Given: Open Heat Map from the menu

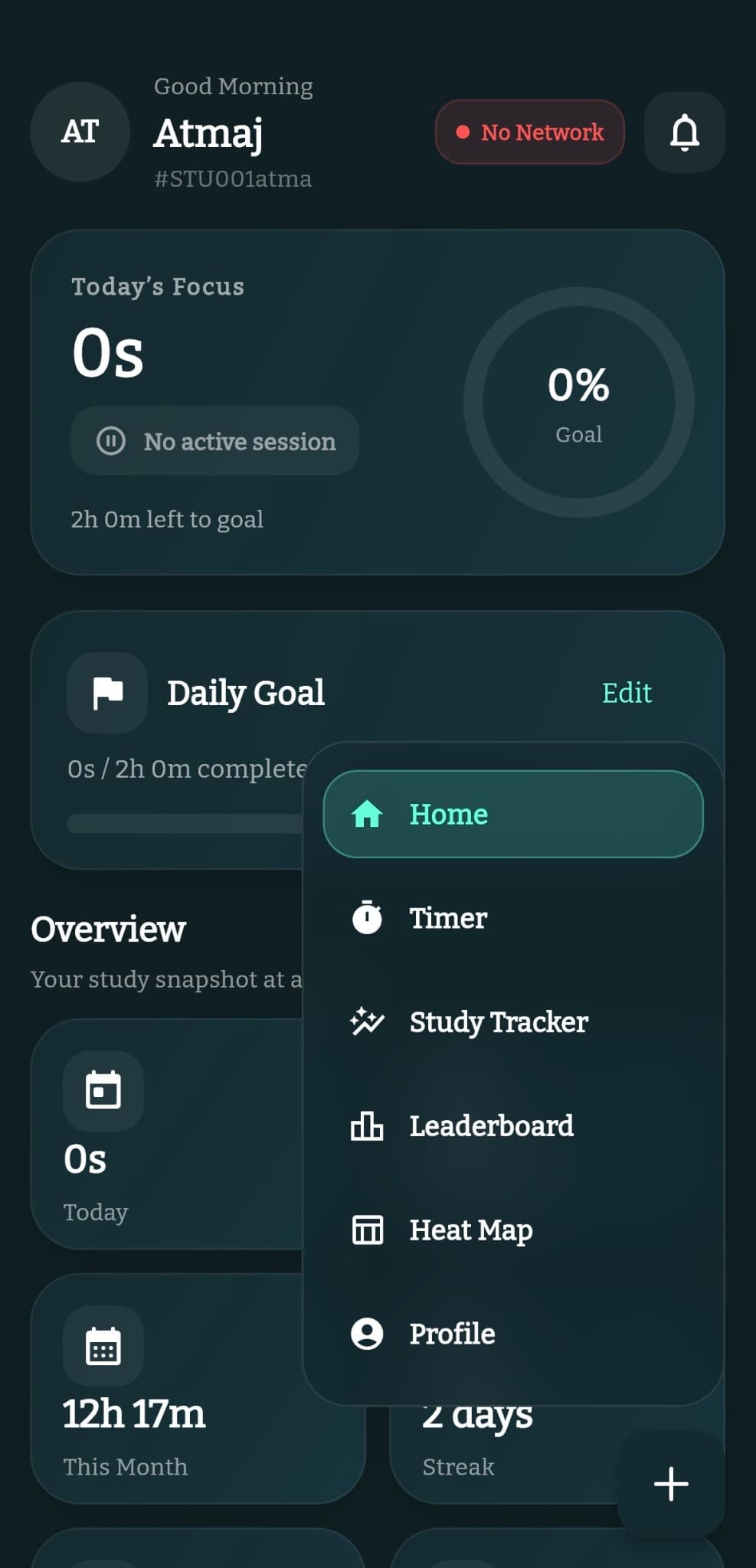Looking at the screenshot, I should [x=471, y=1230].
